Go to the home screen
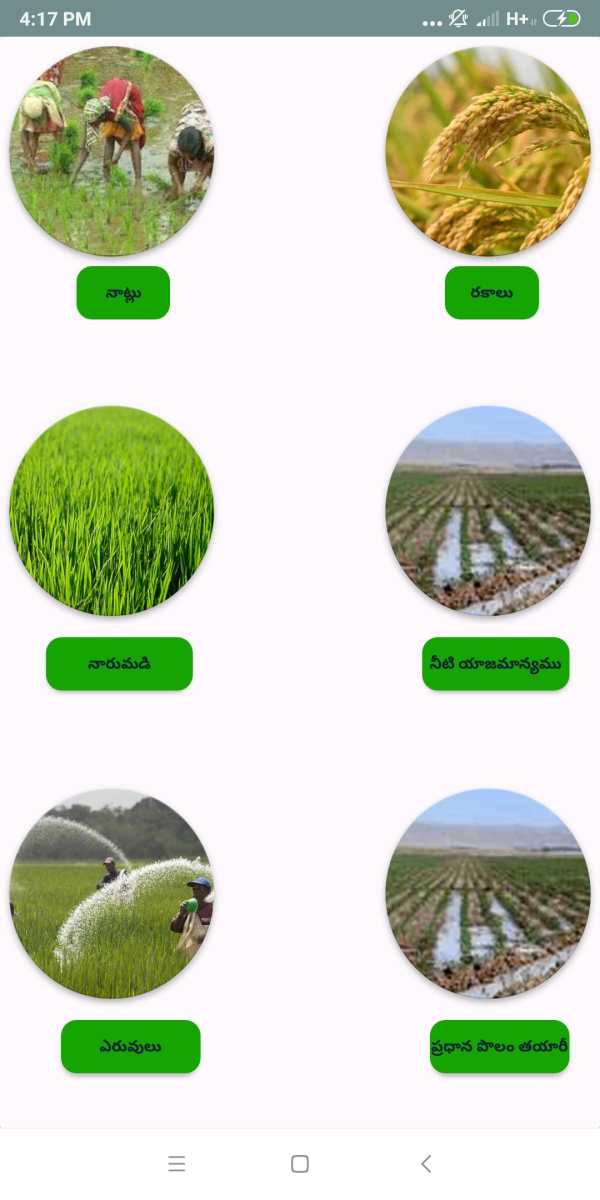 coord(300,1164)
